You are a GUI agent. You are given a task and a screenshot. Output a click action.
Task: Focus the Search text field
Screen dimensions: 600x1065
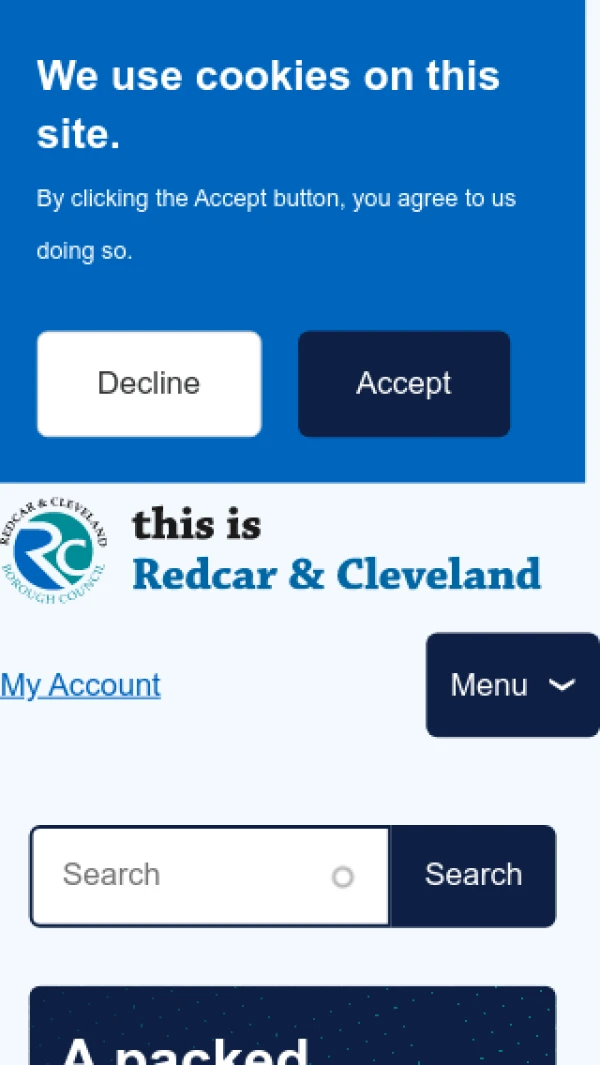point(190,875)
